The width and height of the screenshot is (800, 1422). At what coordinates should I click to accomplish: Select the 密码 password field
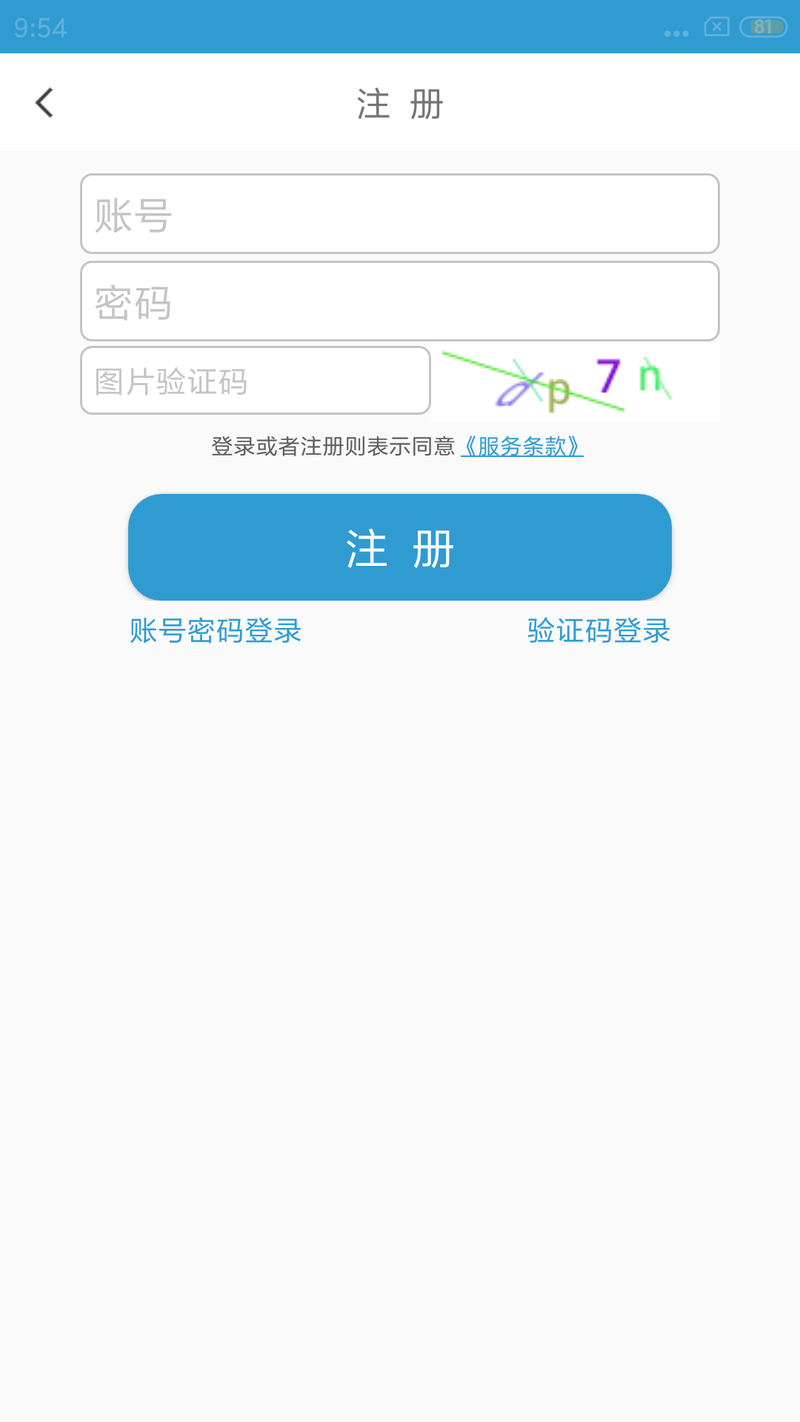tap(400, 301)
